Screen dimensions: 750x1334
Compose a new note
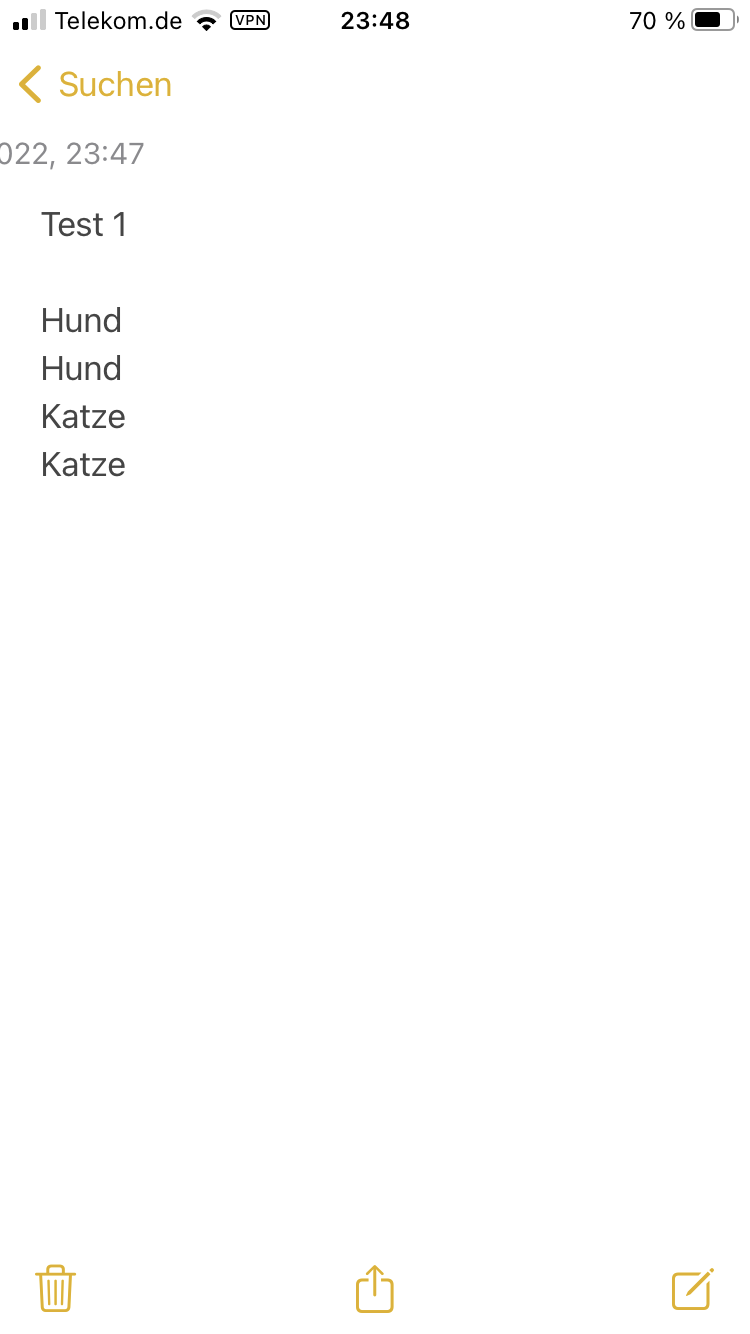click(x=693, y=1288)
